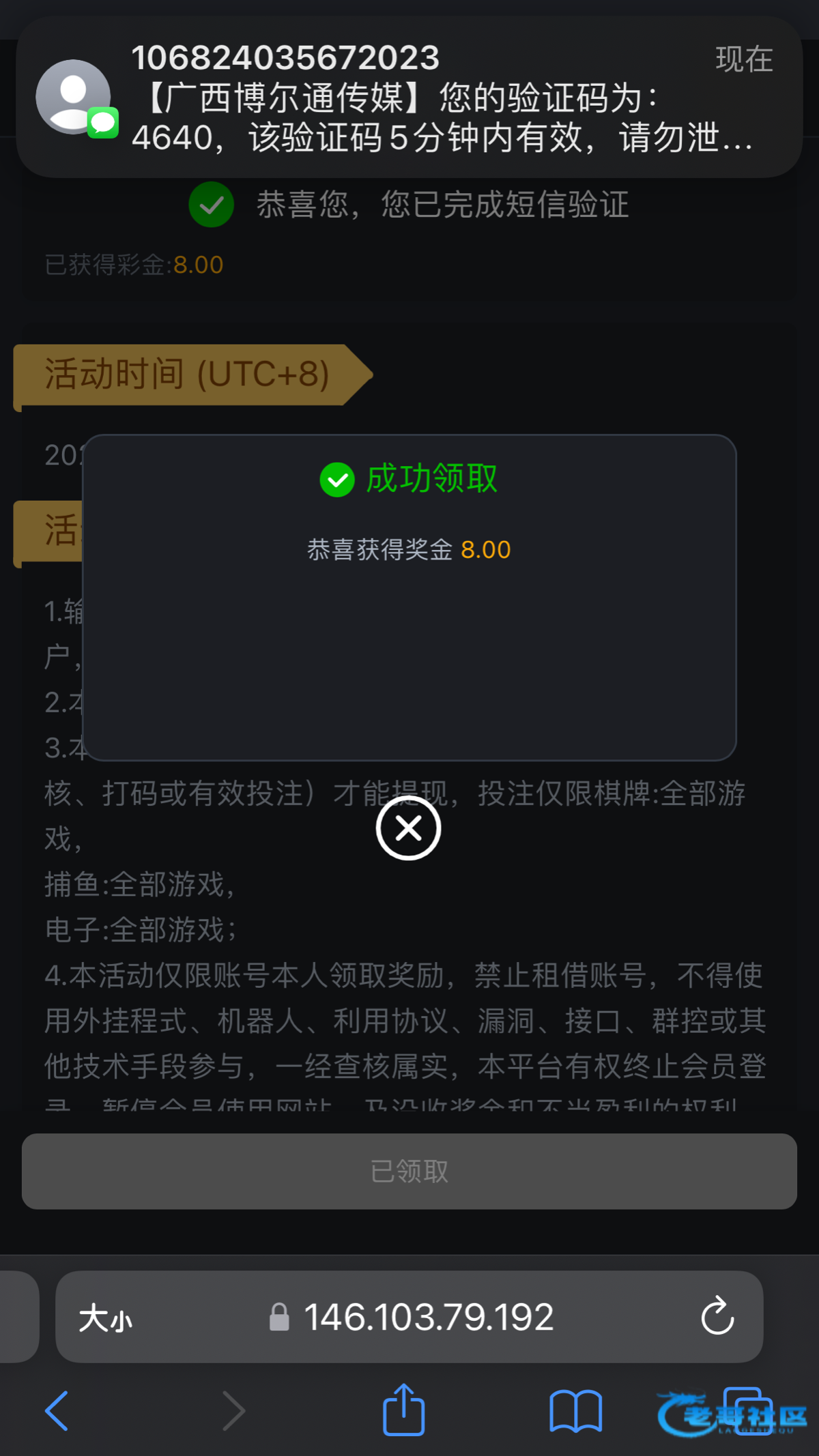
Task: Go back to the previous page
Action: coord(57,1410)
